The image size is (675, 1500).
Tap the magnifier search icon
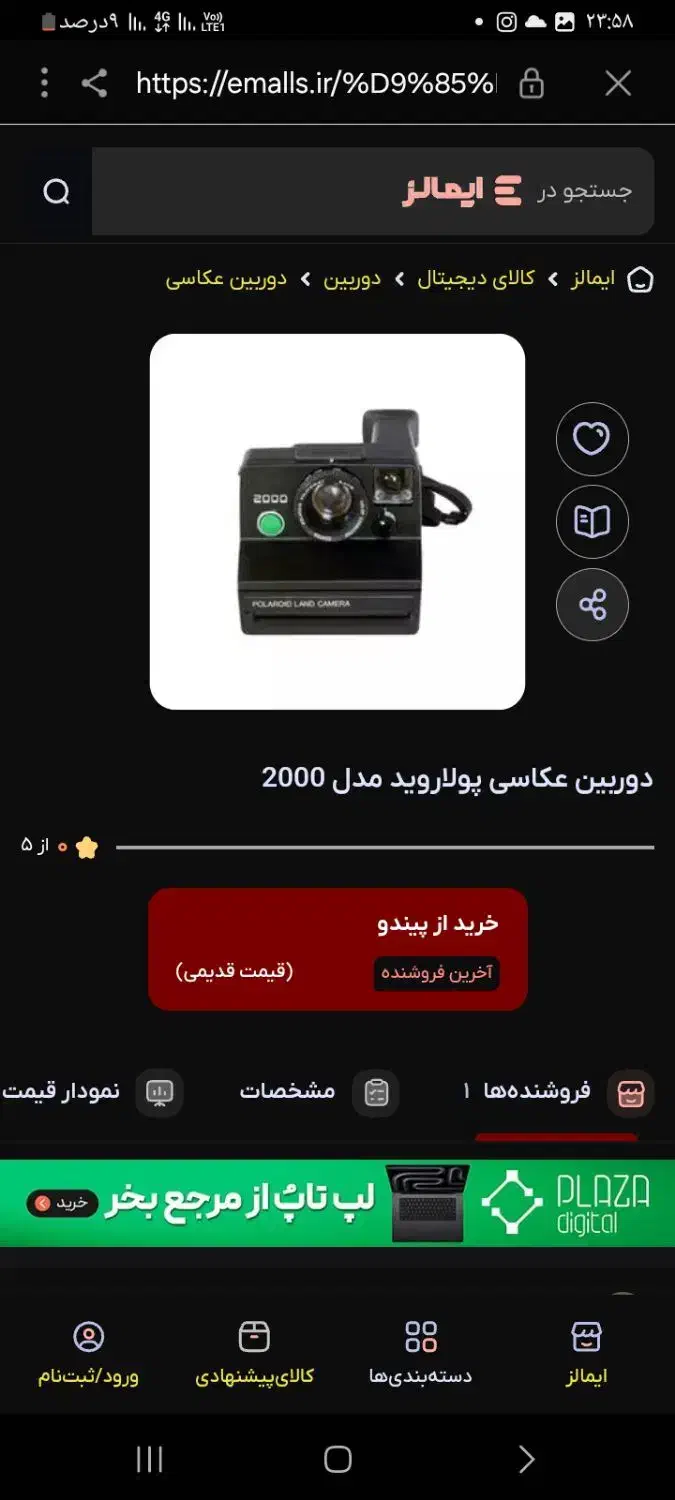coord(57,191)
